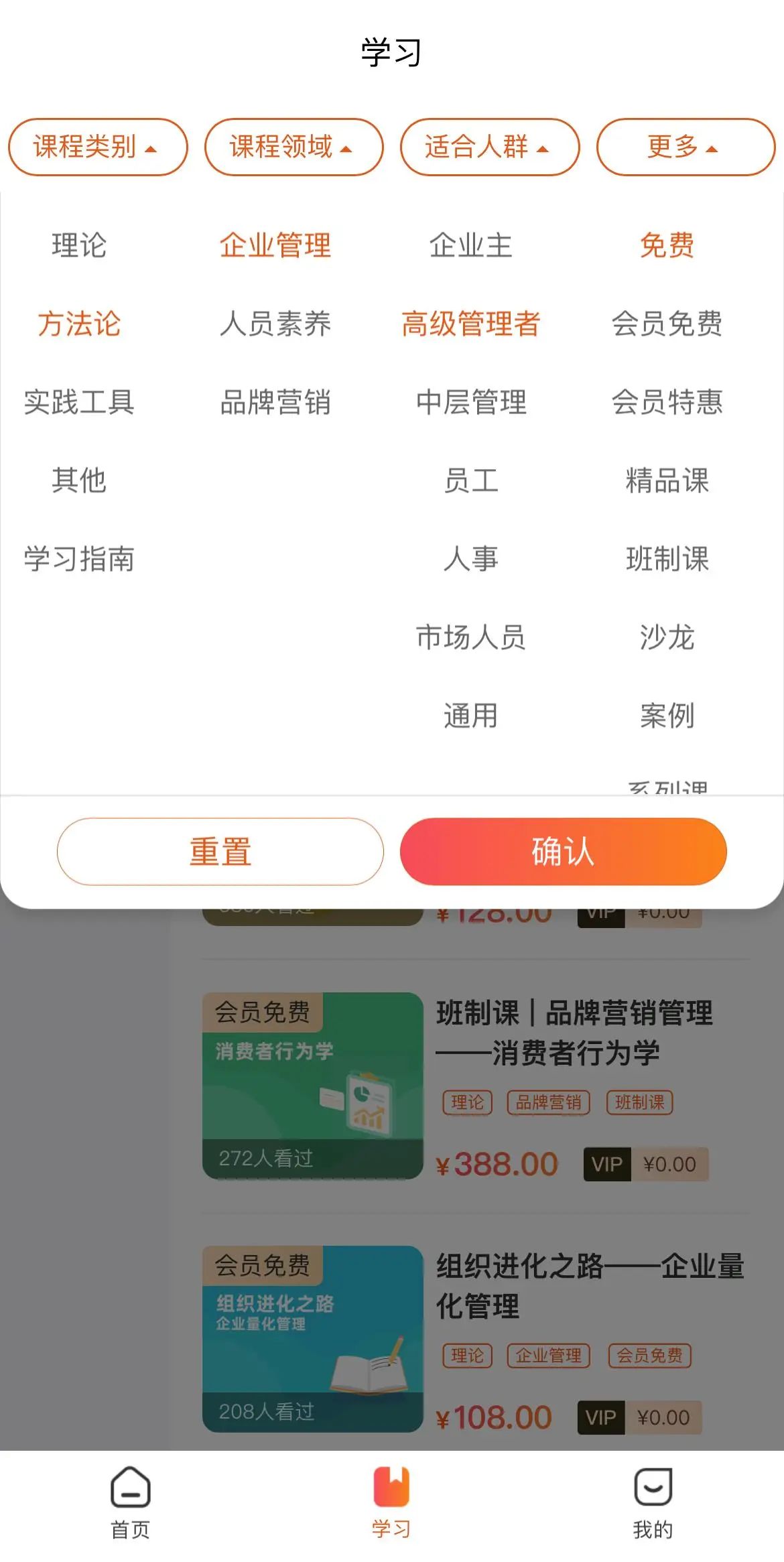
Task: Deselect 高级管理者 audience option
Action: pos(470,324)
